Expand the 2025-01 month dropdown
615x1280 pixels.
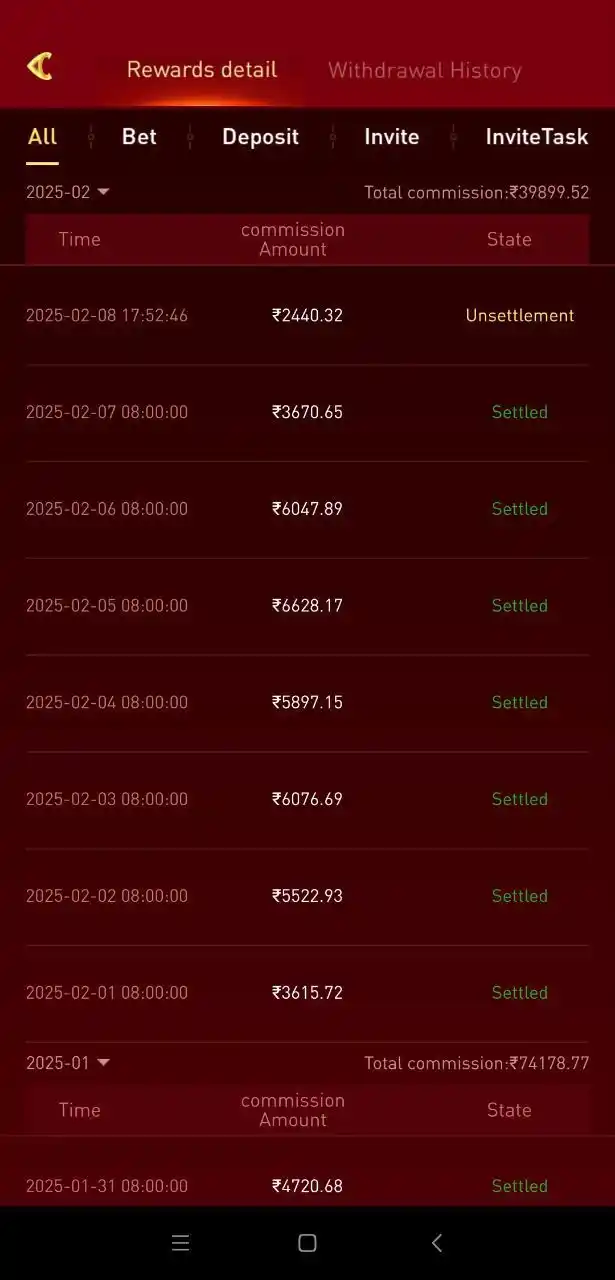[68, 1063]
